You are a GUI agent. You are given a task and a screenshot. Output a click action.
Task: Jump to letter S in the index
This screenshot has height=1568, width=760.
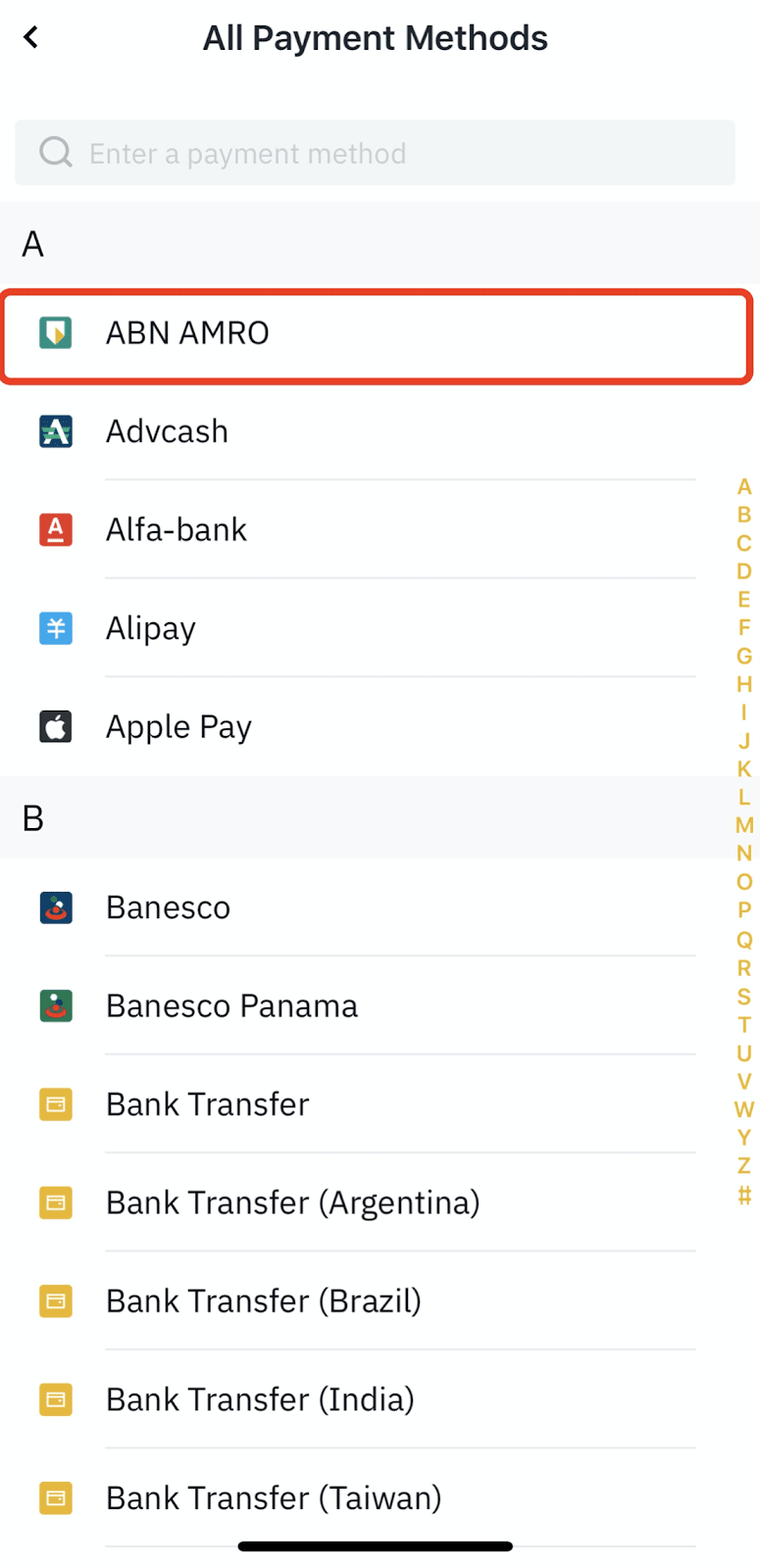pos(744,996)
